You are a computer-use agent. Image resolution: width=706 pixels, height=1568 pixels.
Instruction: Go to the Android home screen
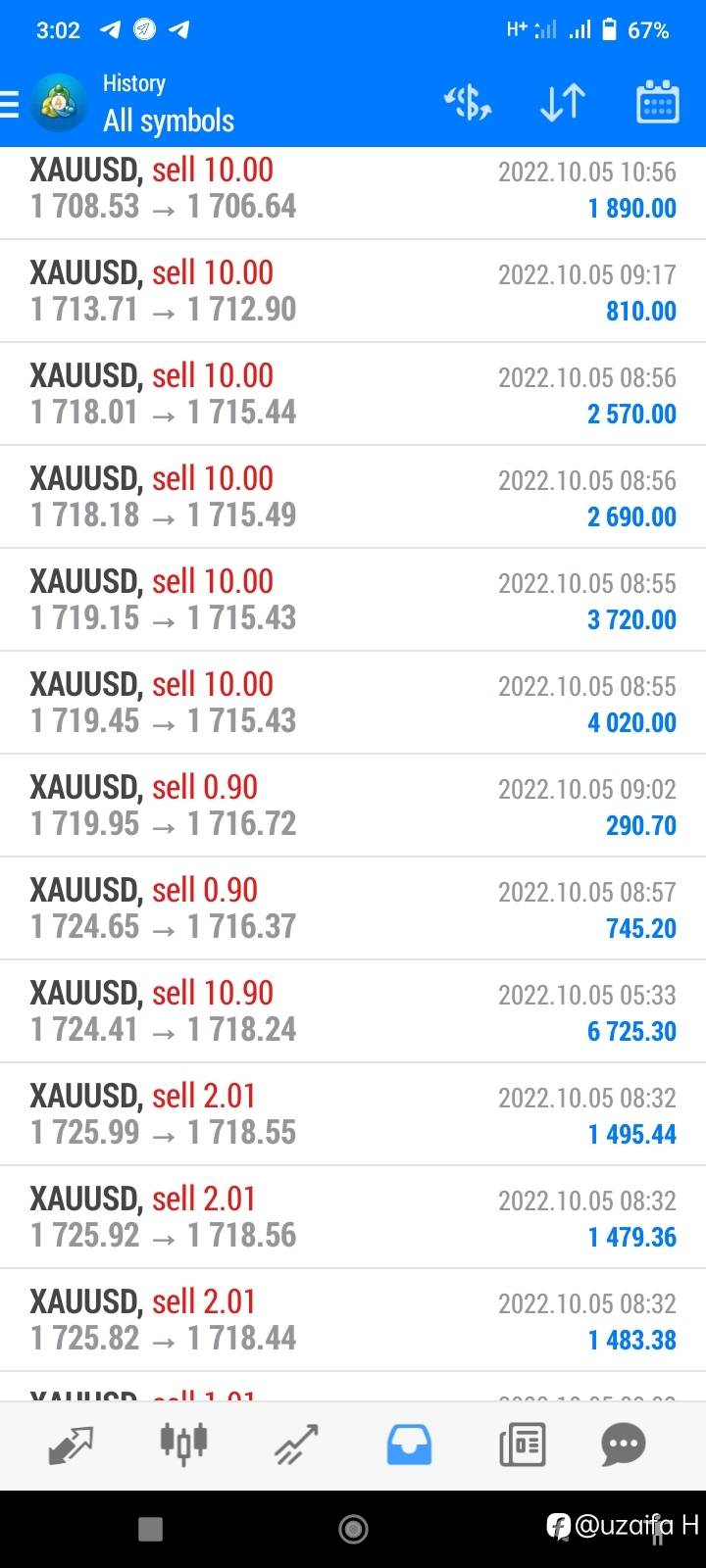click(x=353, y=1529)
